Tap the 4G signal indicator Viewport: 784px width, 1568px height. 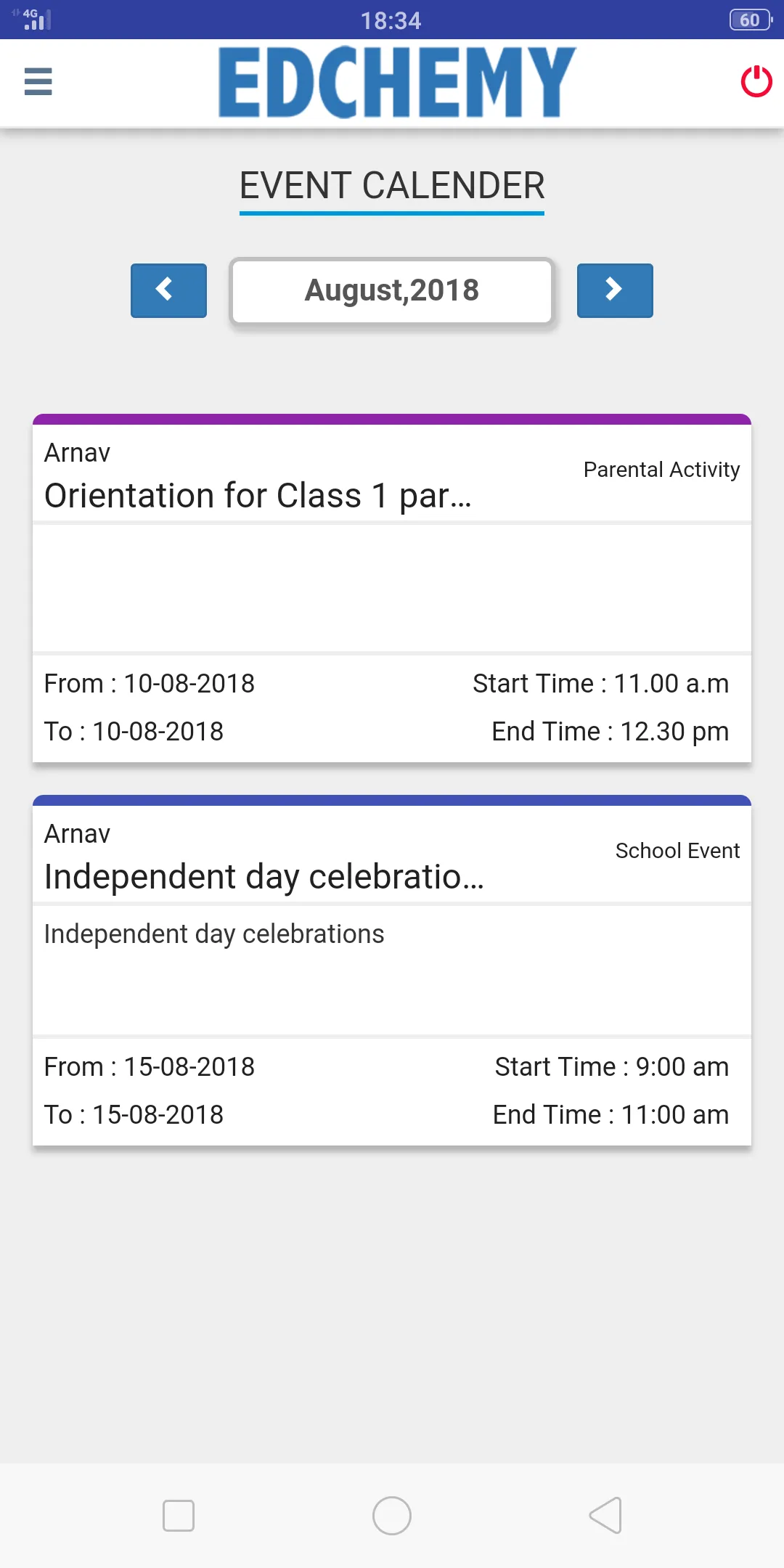(x=33, y=20)
